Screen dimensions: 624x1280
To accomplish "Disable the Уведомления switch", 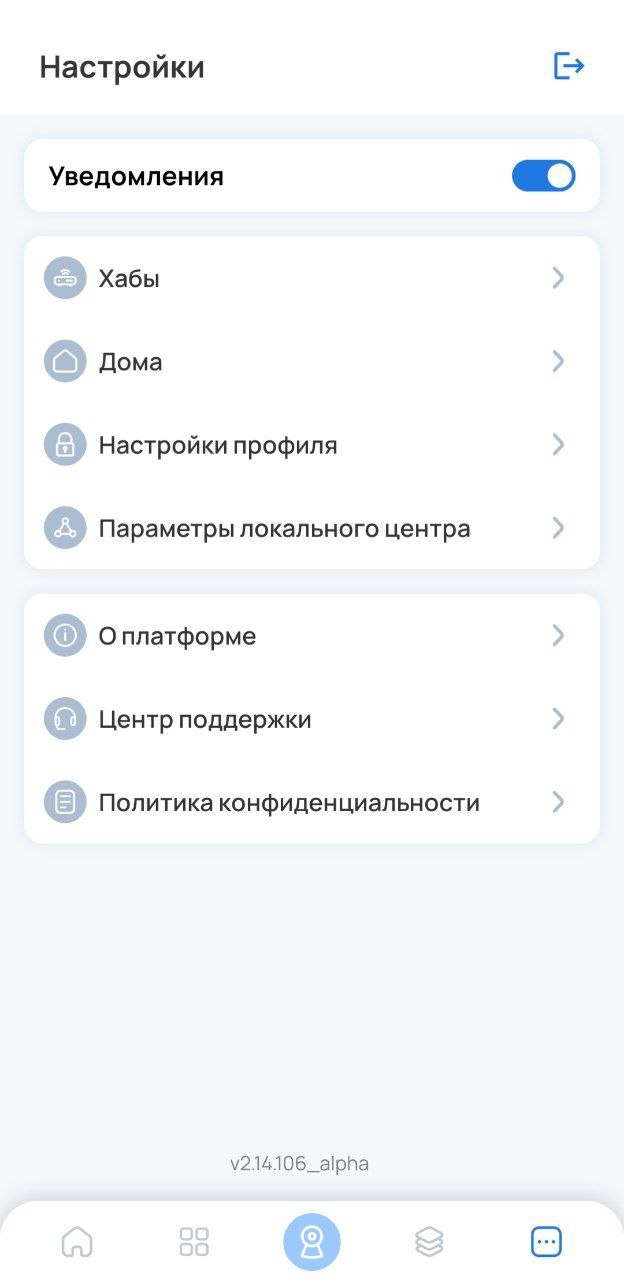I will click(x=543, y=176).
